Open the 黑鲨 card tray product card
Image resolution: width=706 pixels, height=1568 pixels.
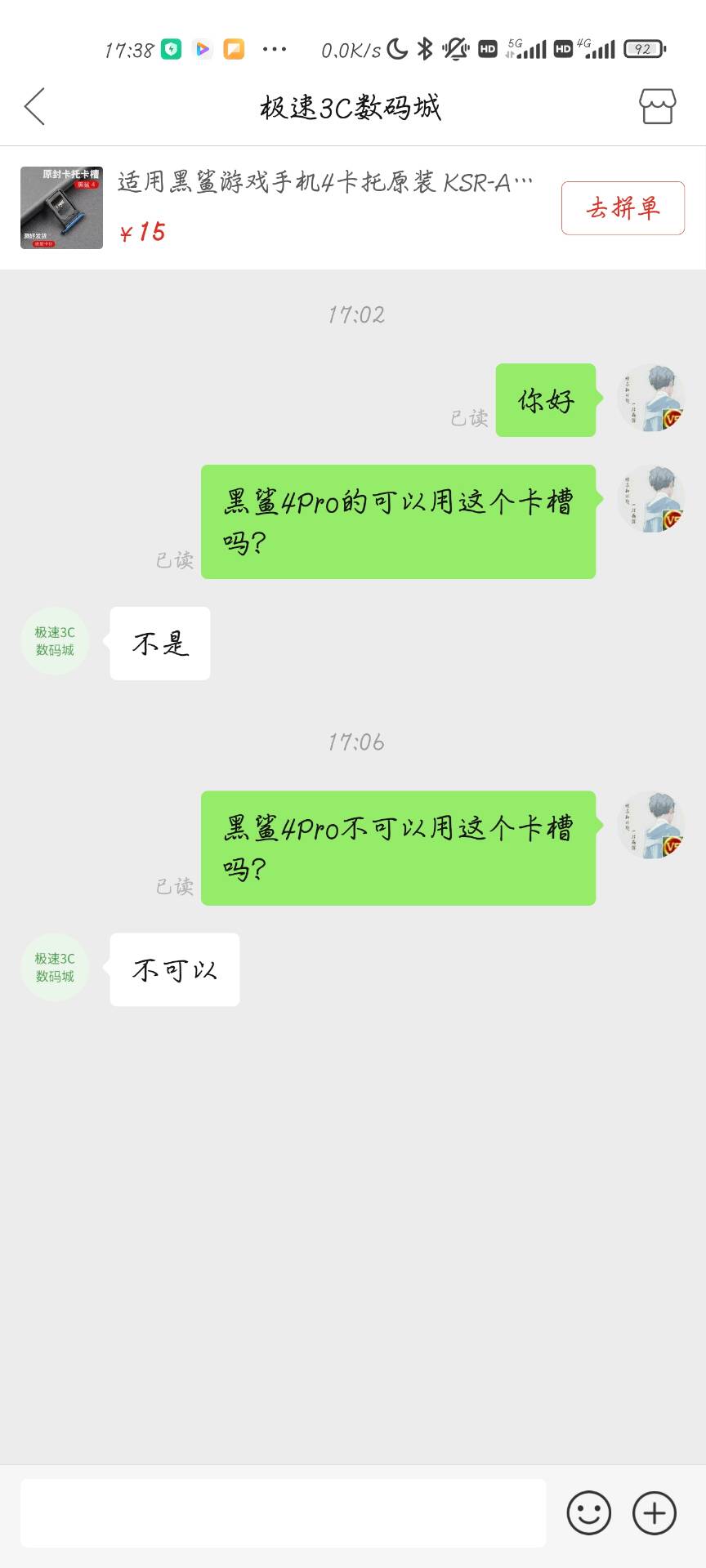(278, 207)
